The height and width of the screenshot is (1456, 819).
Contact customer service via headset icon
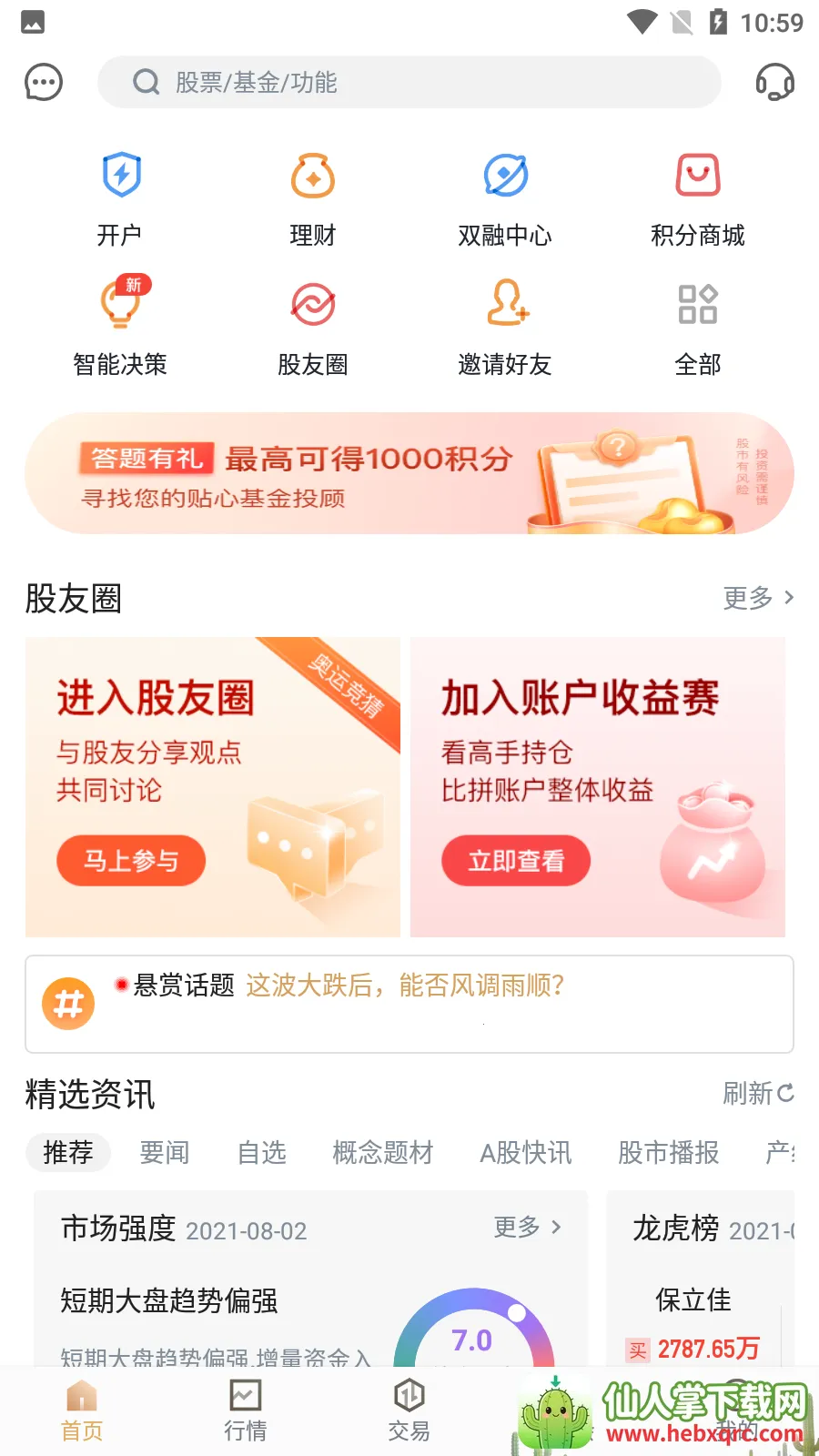tap(774, 83)
